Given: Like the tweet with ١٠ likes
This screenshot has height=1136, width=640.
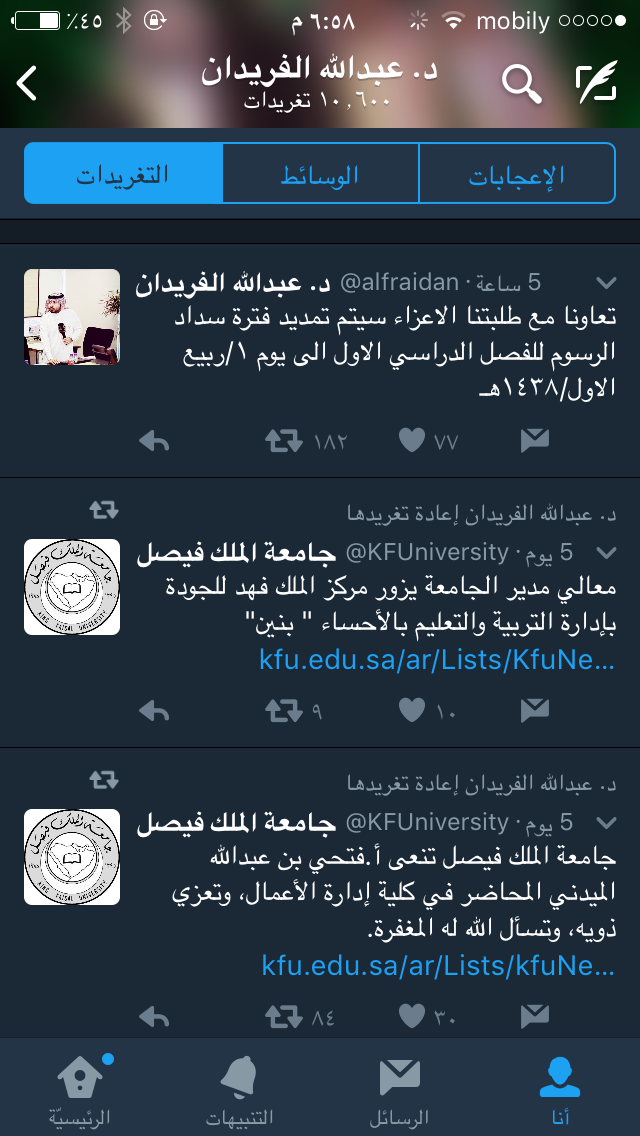Looking at the screenshot, I should (x=412, y=711).
